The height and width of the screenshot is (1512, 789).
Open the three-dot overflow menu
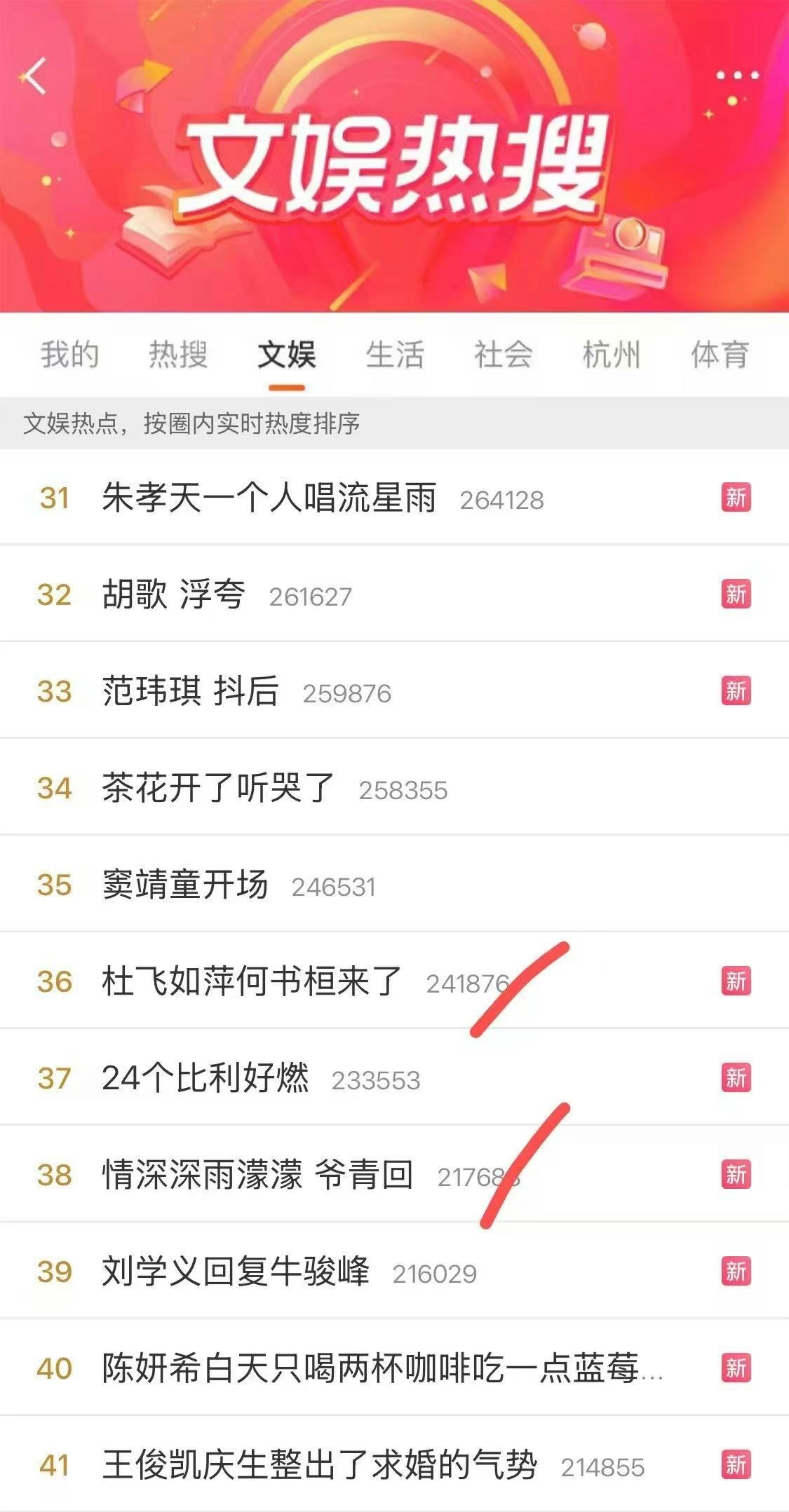point(737,75)
